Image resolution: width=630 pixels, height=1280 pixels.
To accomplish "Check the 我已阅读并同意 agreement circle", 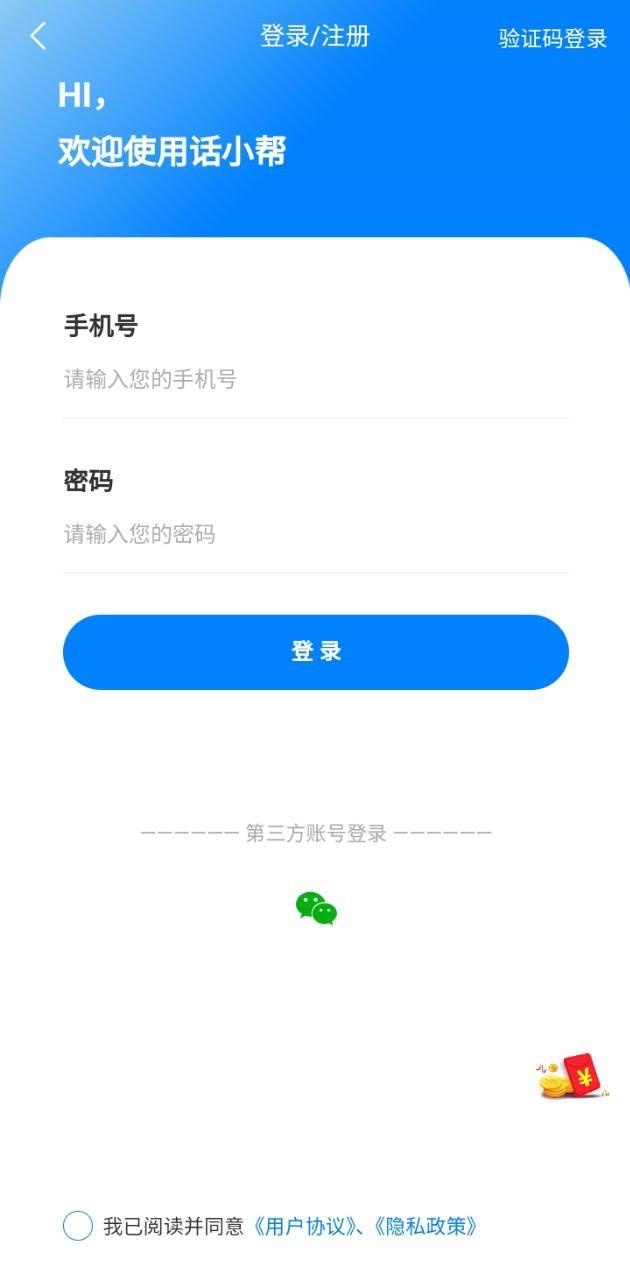I will pos(78,1226).
